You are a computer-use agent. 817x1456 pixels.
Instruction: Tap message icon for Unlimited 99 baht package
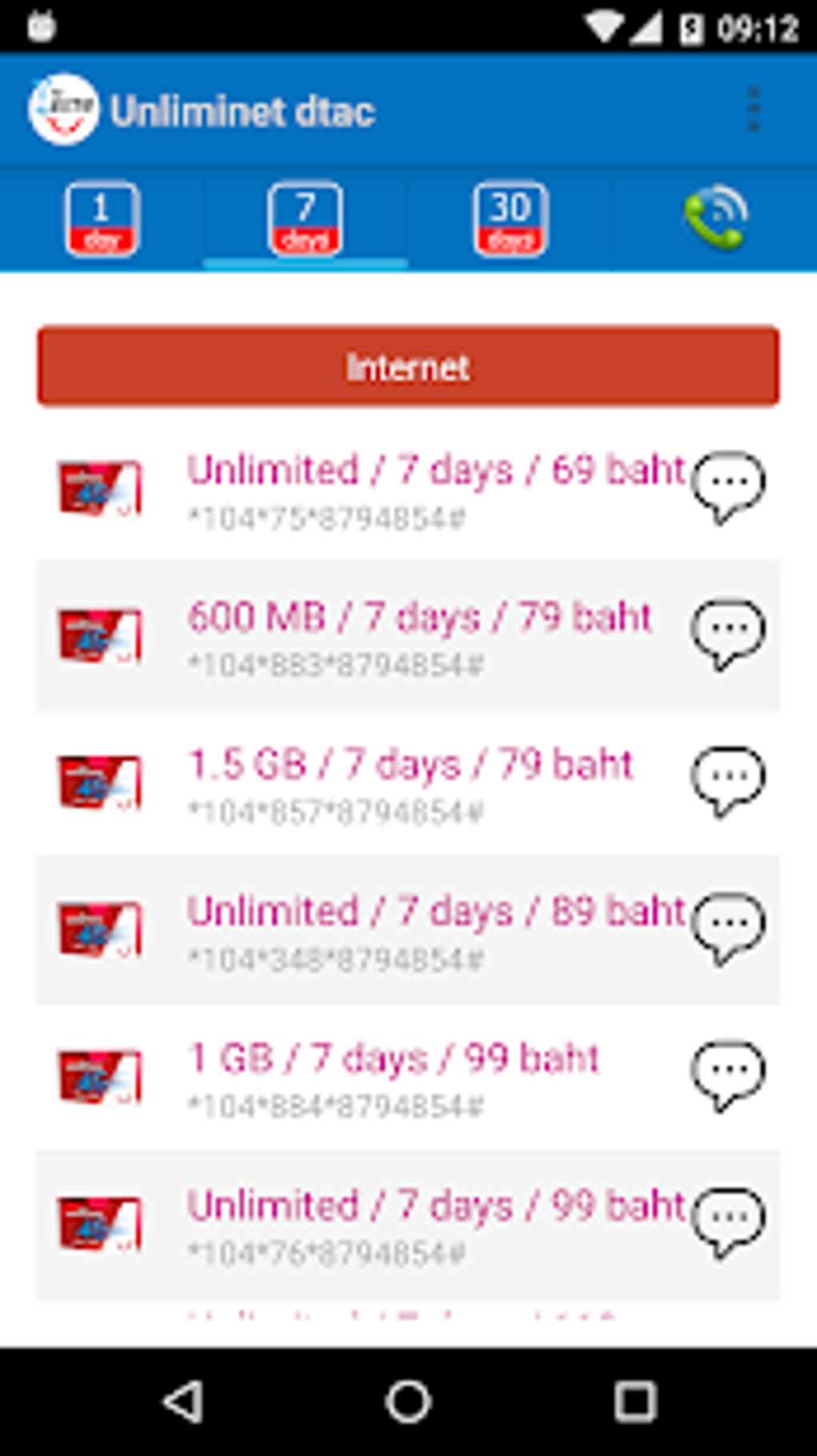[727, 1222]
